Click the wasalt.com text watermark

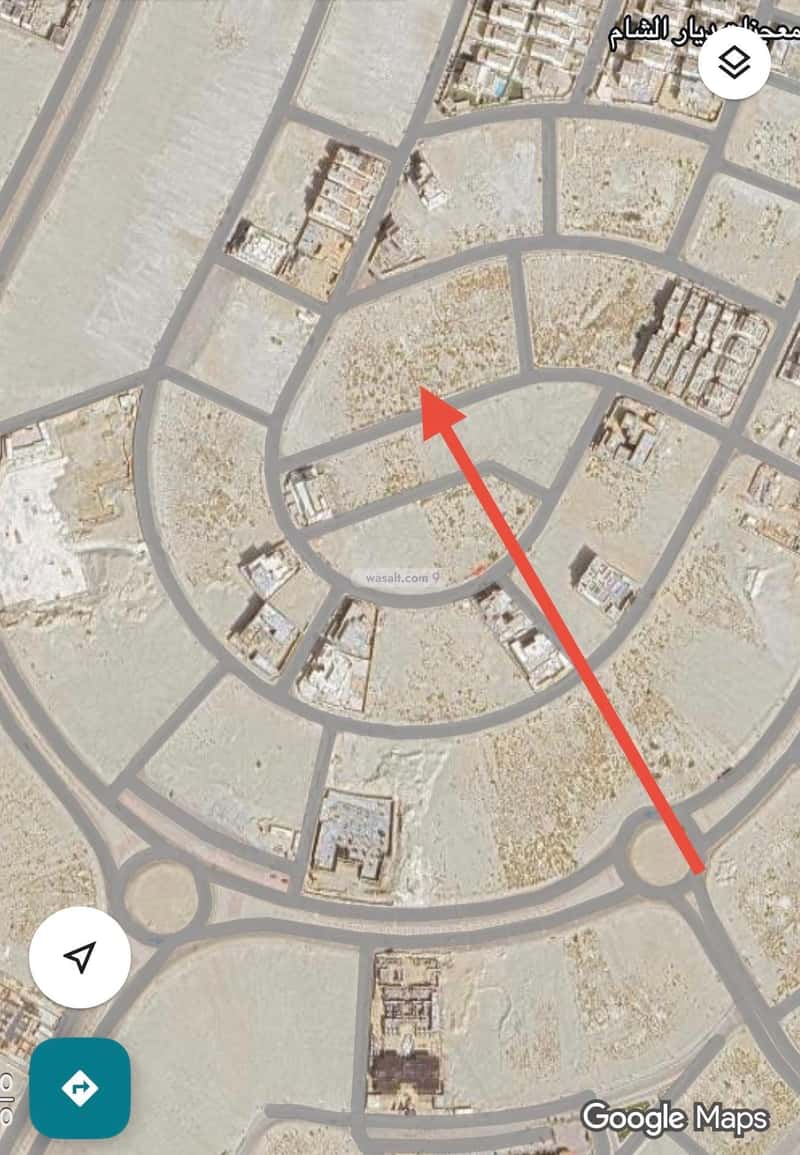397,575
